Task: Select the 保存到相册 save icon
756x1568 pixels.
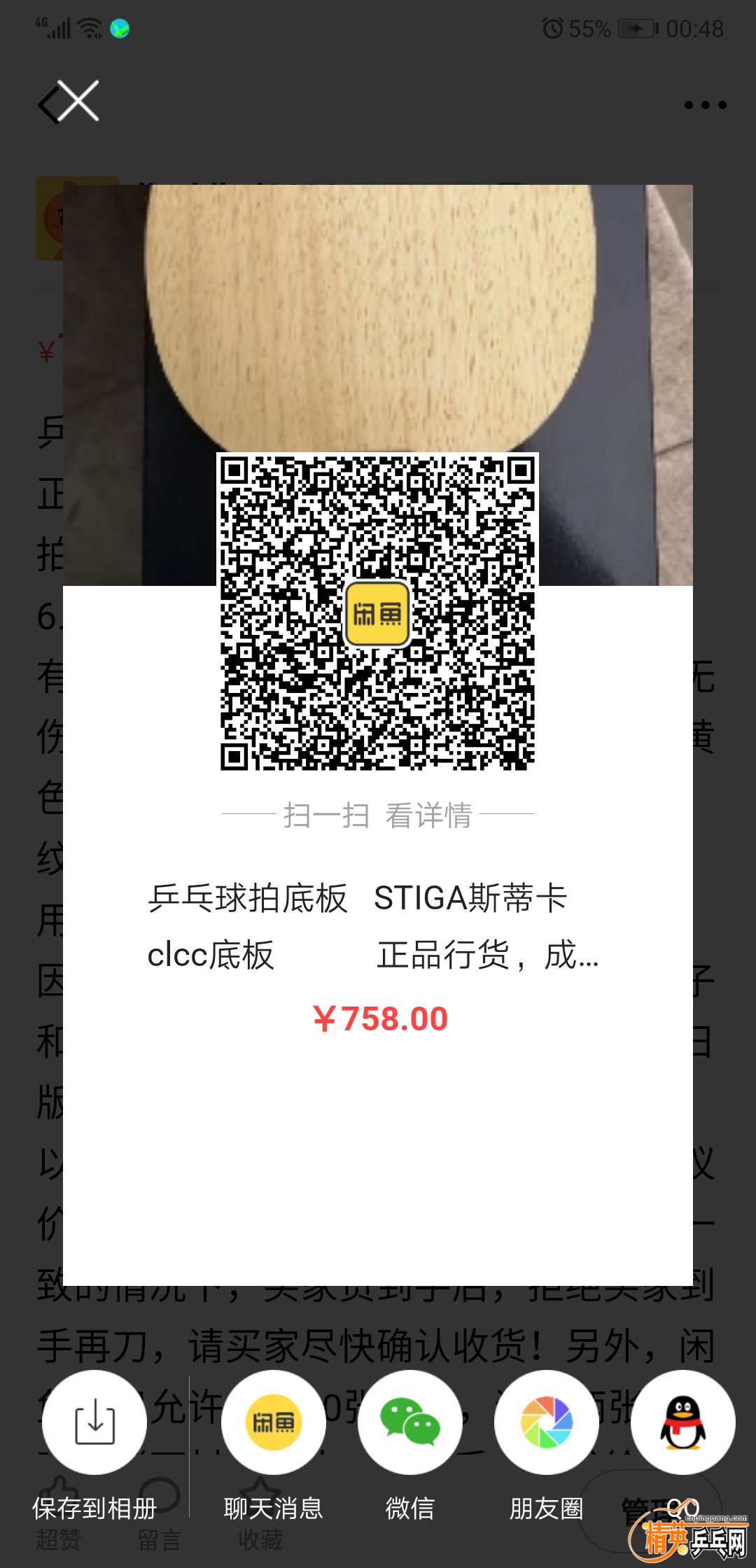Action: point(93,1422)
